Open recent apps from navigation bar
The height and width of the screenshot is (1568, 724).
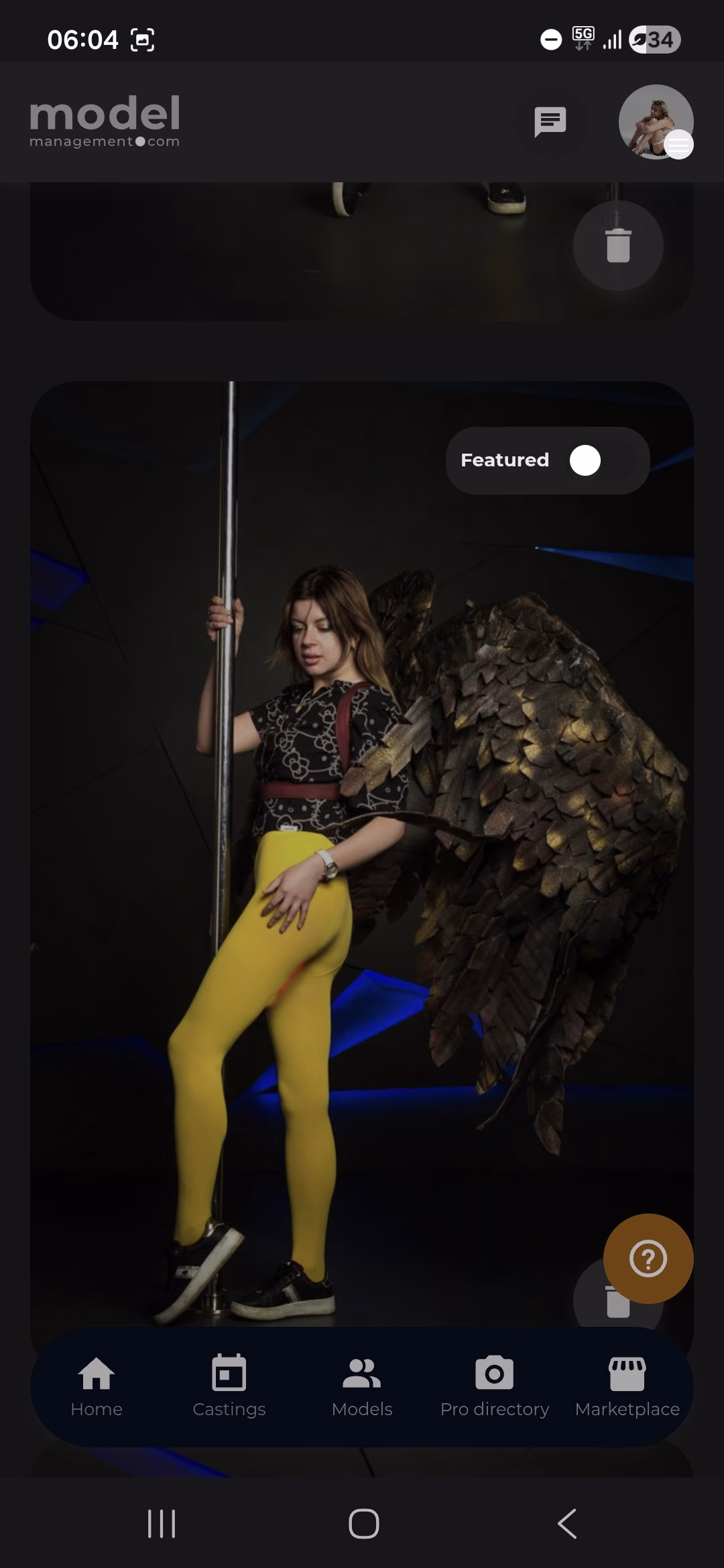162,1524
